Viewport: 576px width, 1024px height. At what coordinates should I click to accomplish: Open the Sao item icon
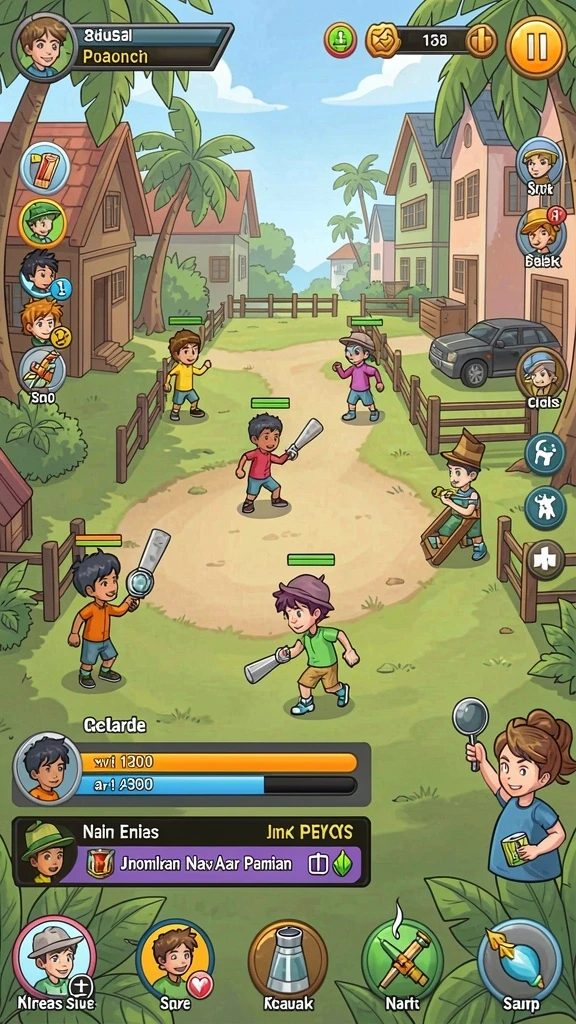point(42,372)
